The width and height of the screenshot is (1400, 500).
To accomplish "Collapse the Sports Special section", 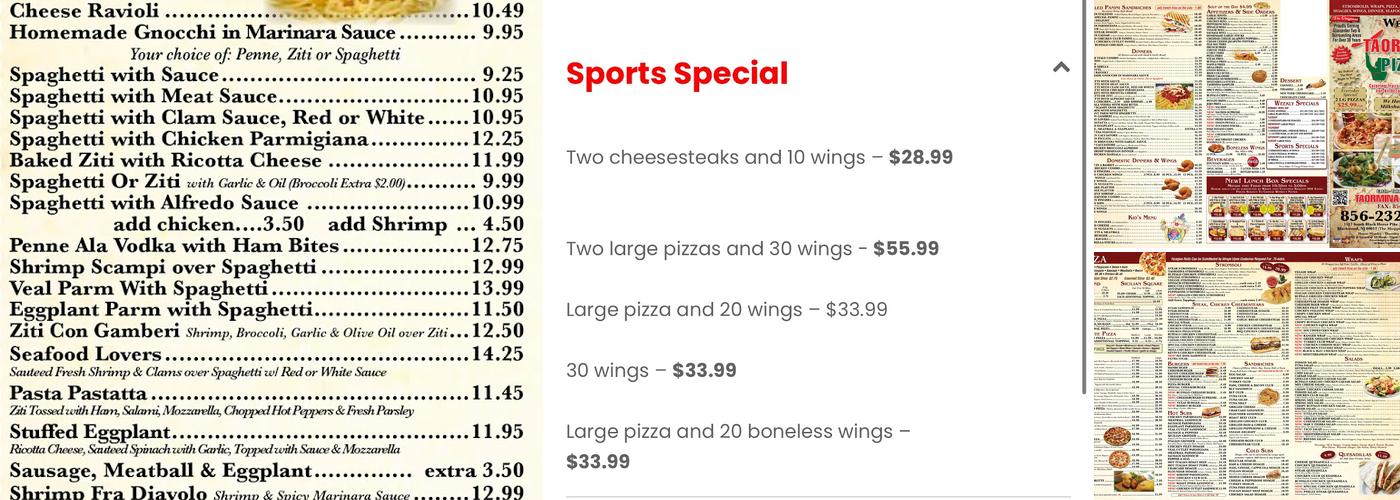I will (1061, 68).
